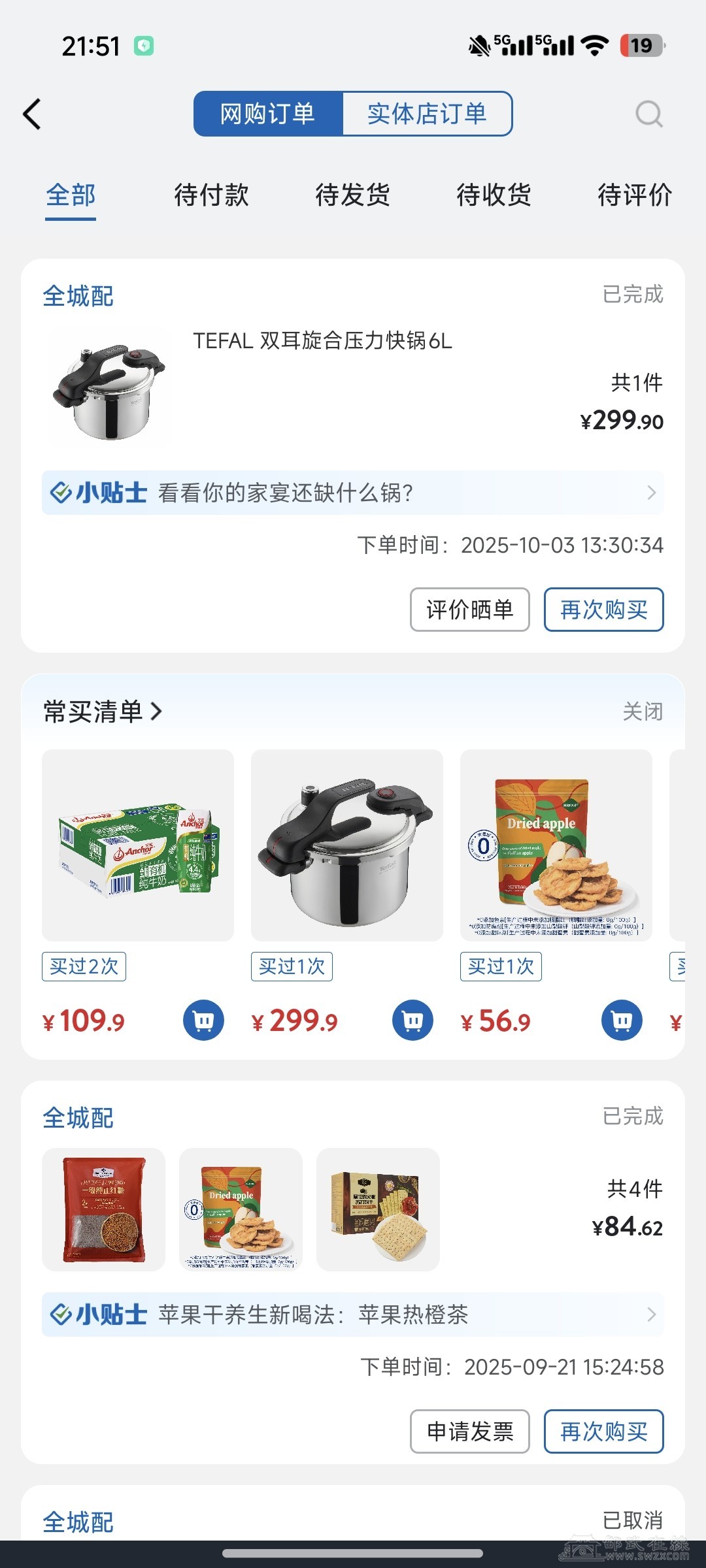Tap 评价晒单 for the TEFAL order
706x1568 pixels.
(x=469, y=610)
